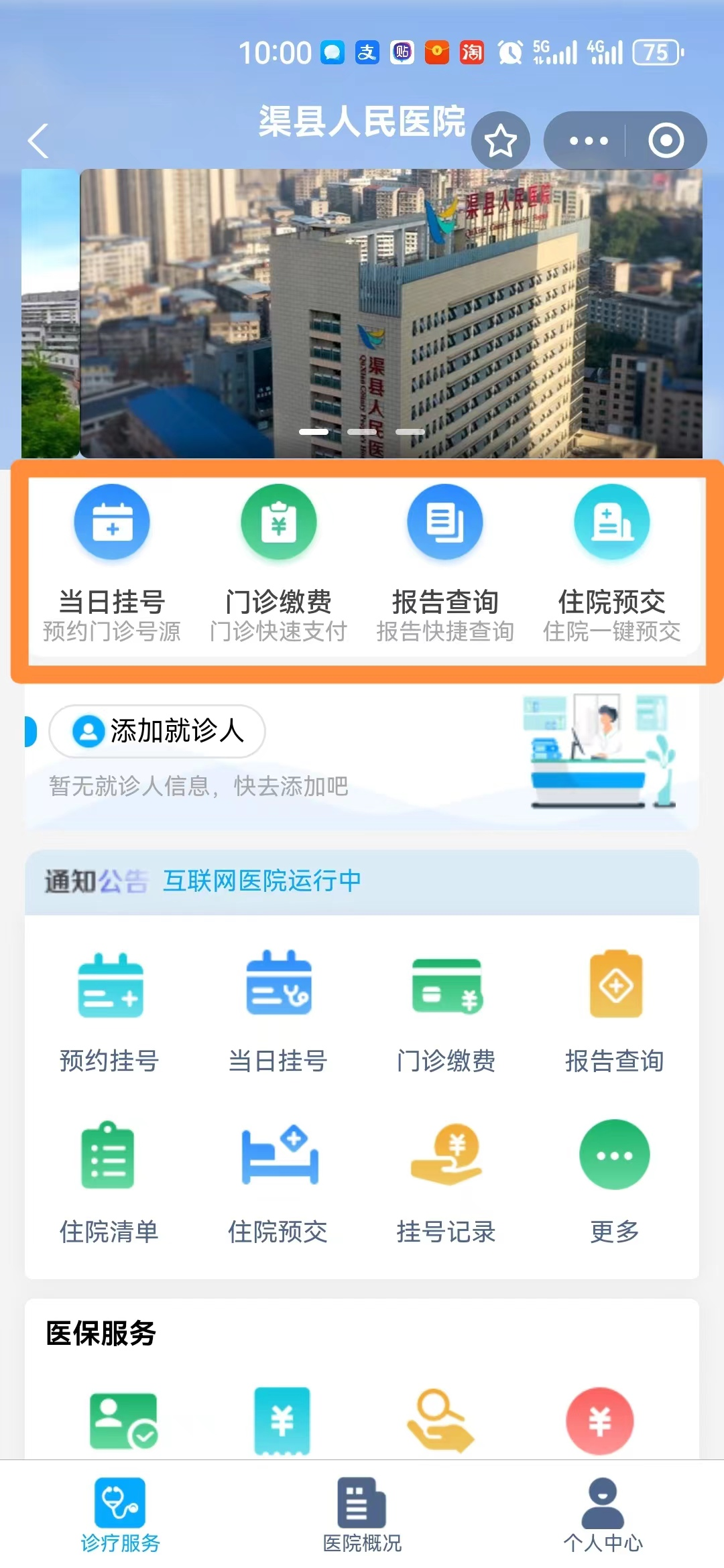The height and width of the screenshot is (1568, 724).
Task: Open 门诊缴费 with 门诊快速支付 subtitle
Action: (278, 563)
